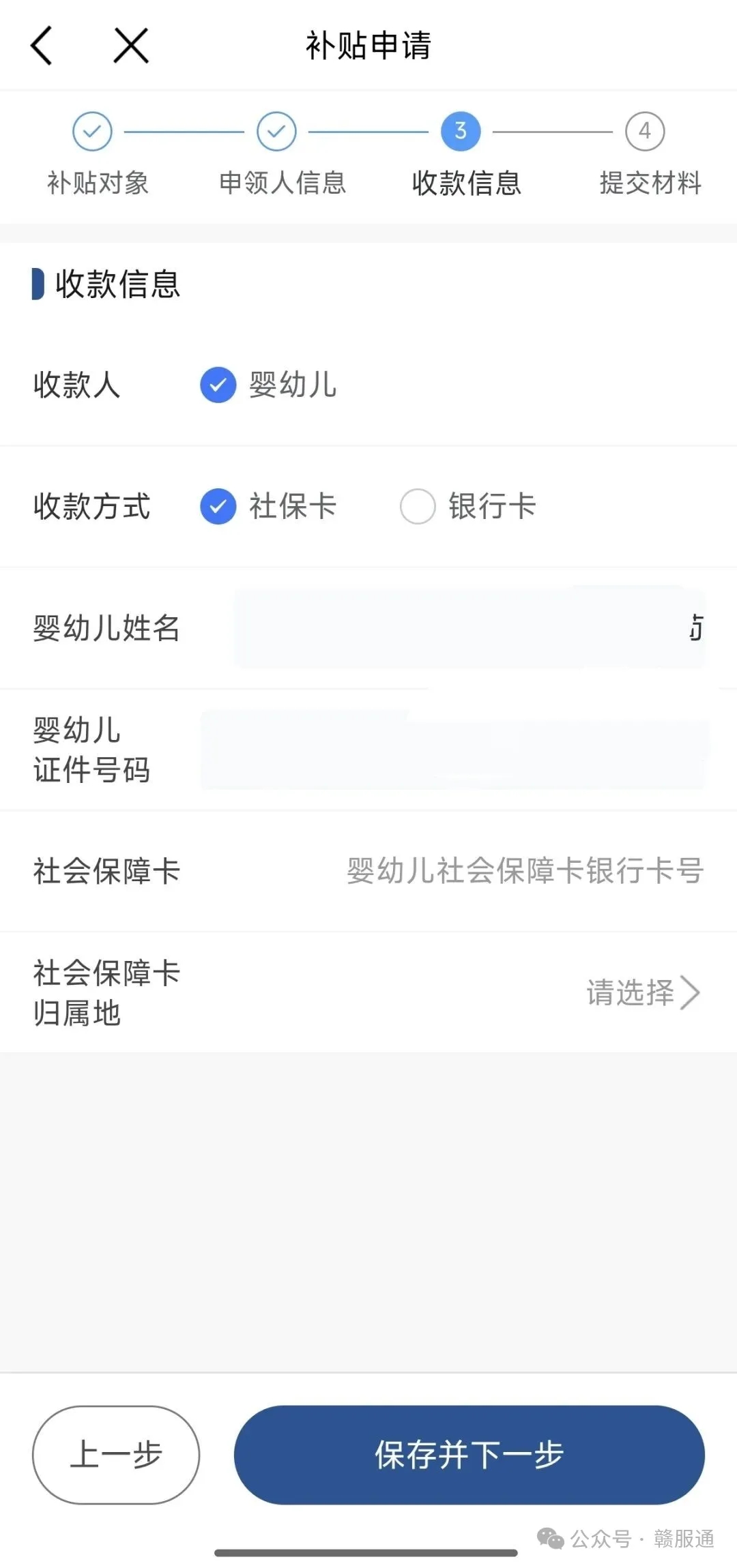Tap the 婴幼儿姓名 field
Image resolution: width=737 pixels, height=1568 pixels.
click(x=469, y=628)
